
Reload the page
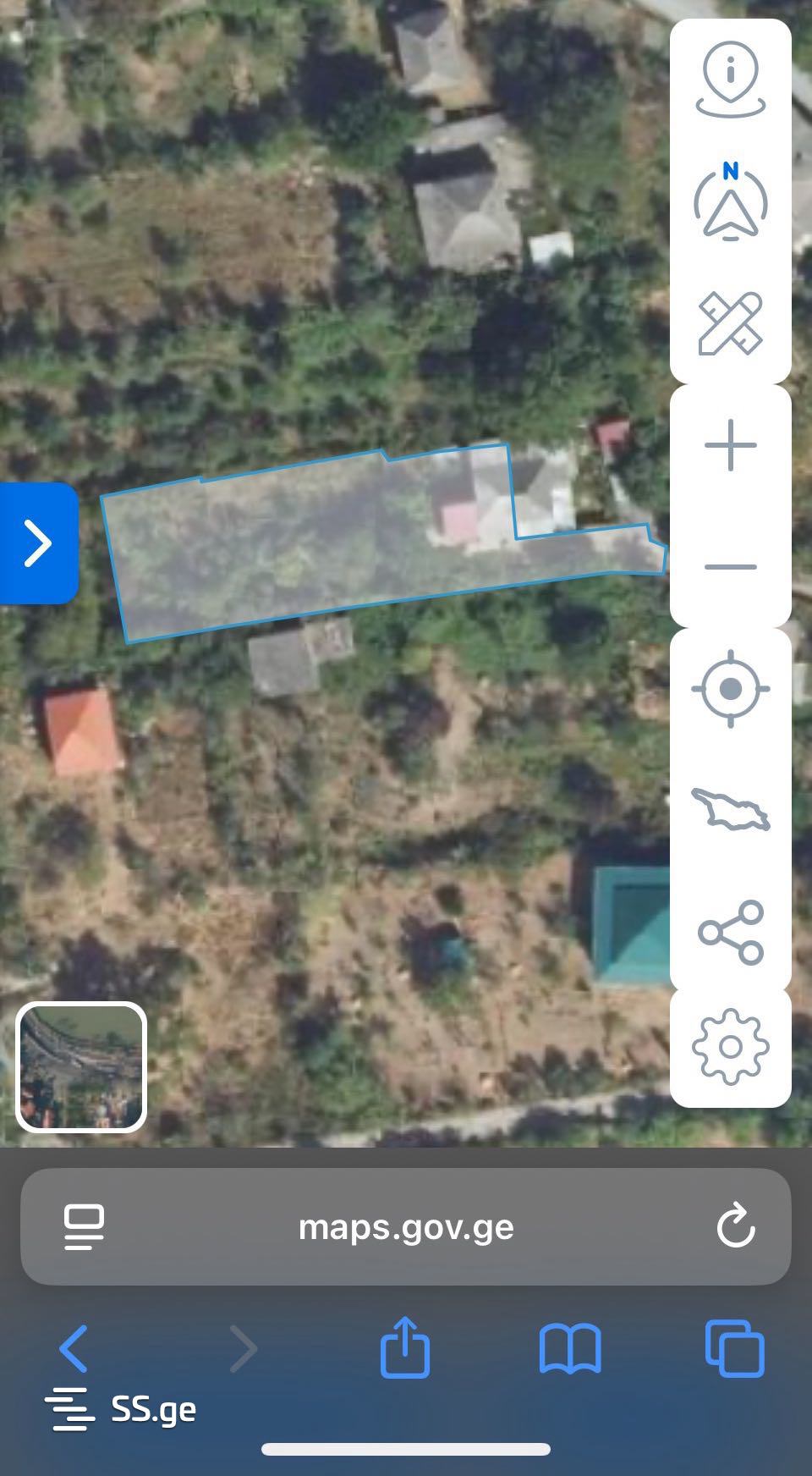click(736, 1227)
